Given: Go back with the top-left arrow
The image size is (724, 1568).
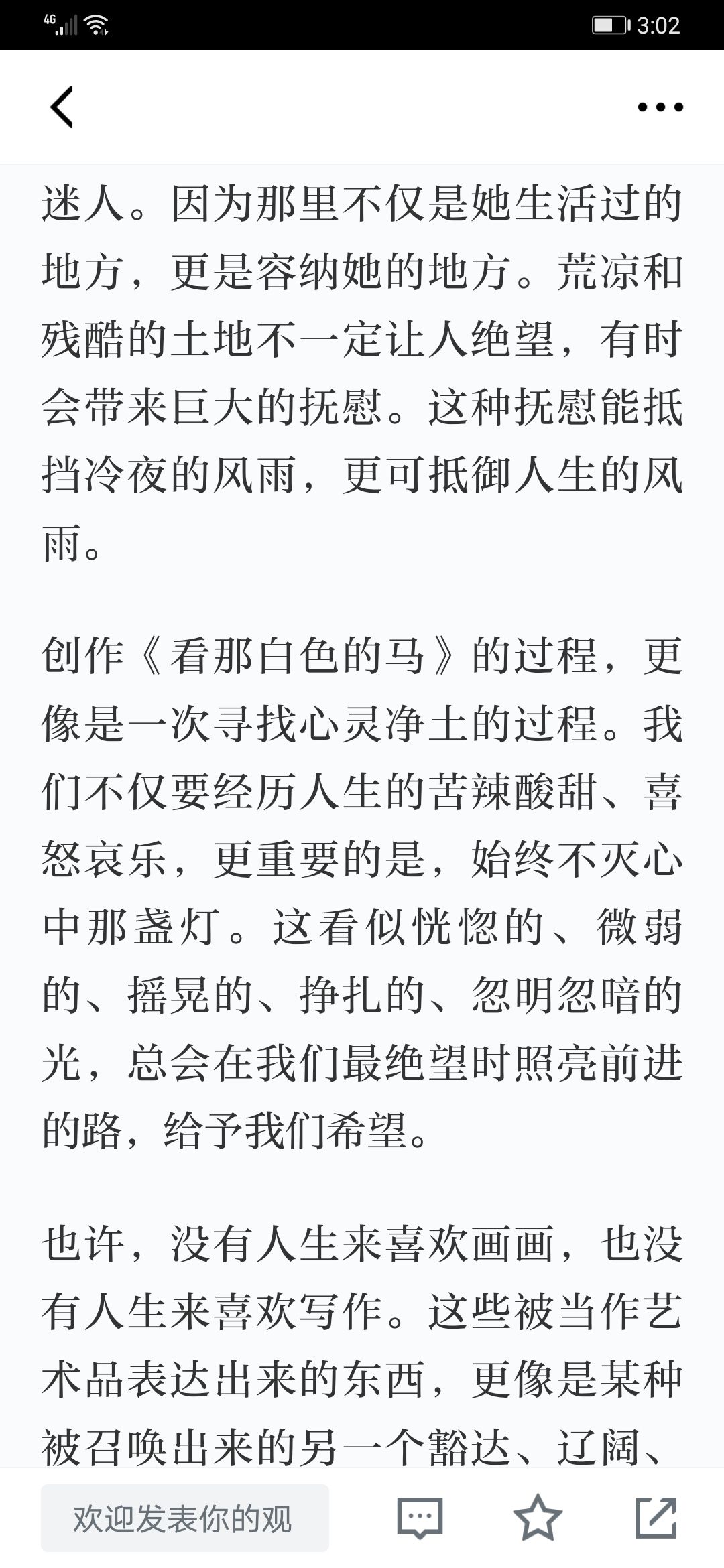Looking at the screenshot, I should coord(62,107).
